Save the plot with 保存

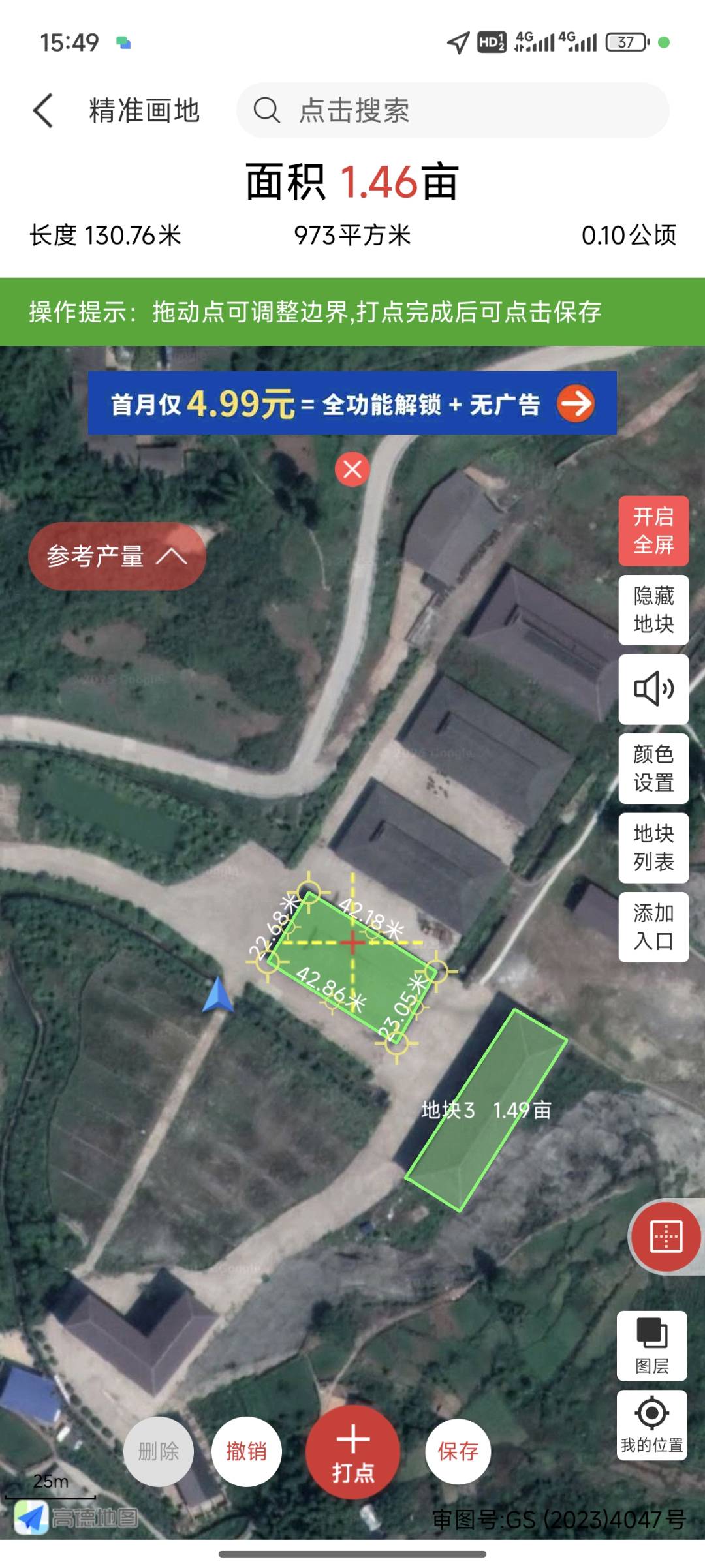pyautogui.click(x=458, y=1451)
